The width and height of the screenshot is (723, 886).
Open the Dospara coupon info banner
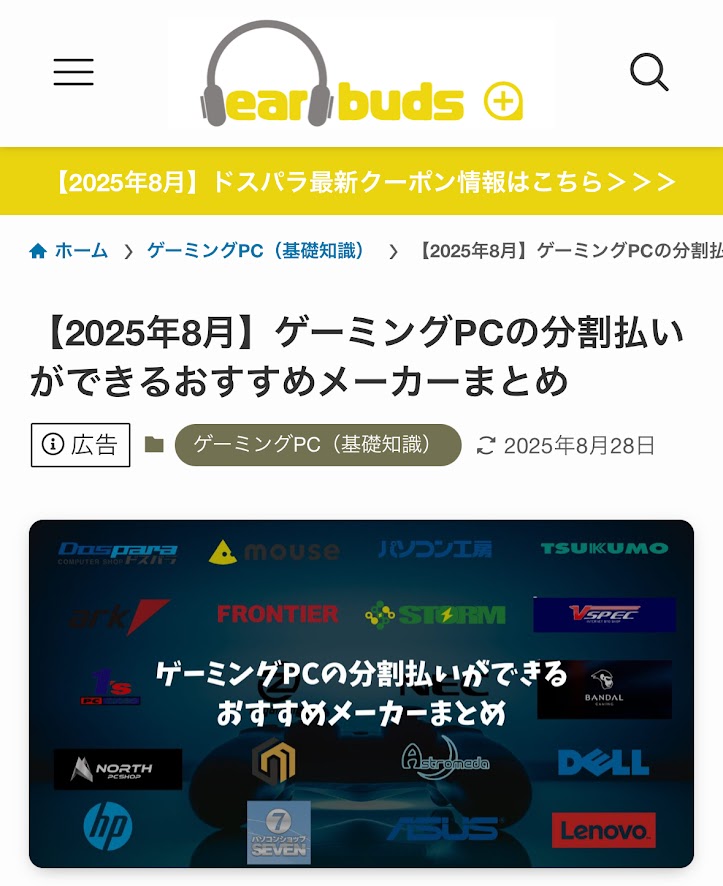click(361, 182)
